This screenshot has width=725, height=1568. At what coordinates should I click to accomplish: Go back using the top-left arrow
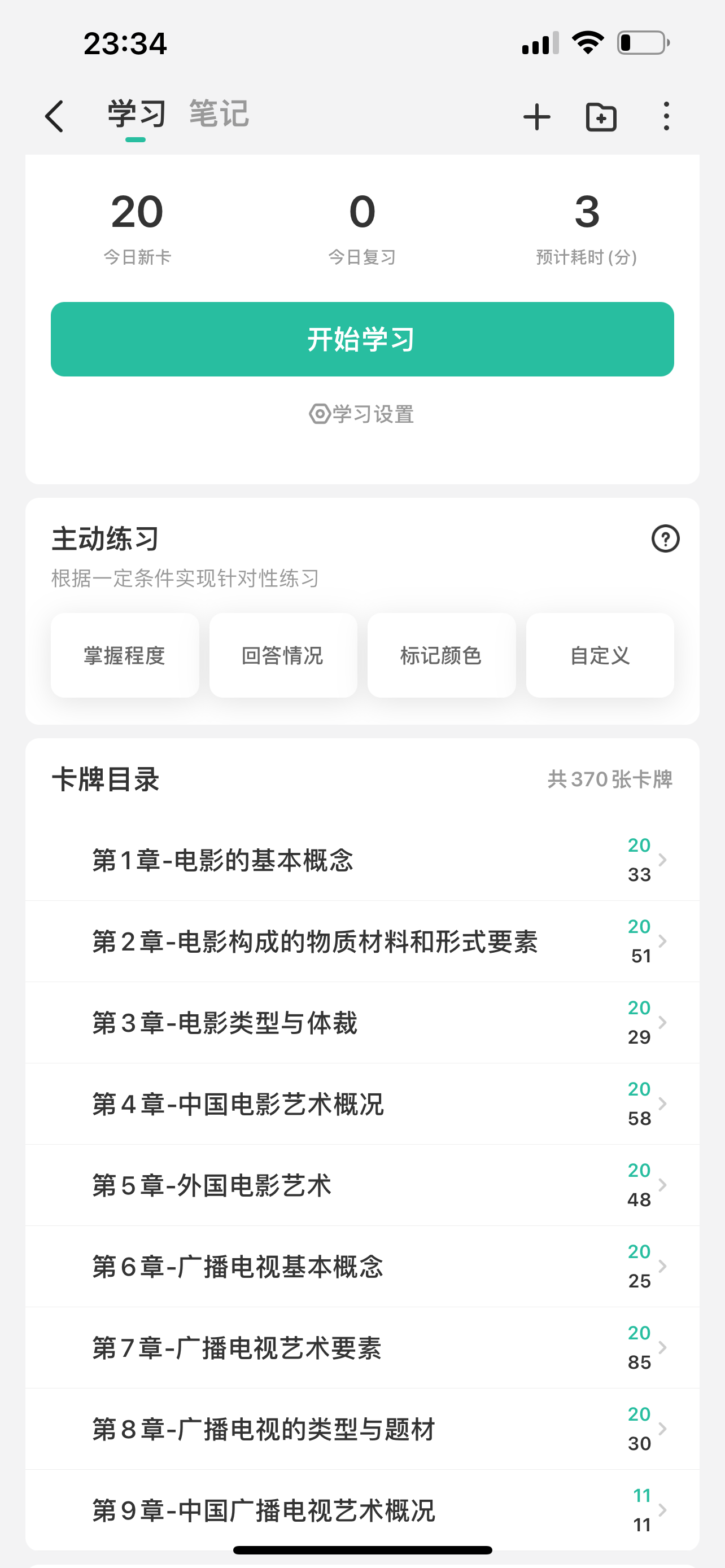[55, 116]
